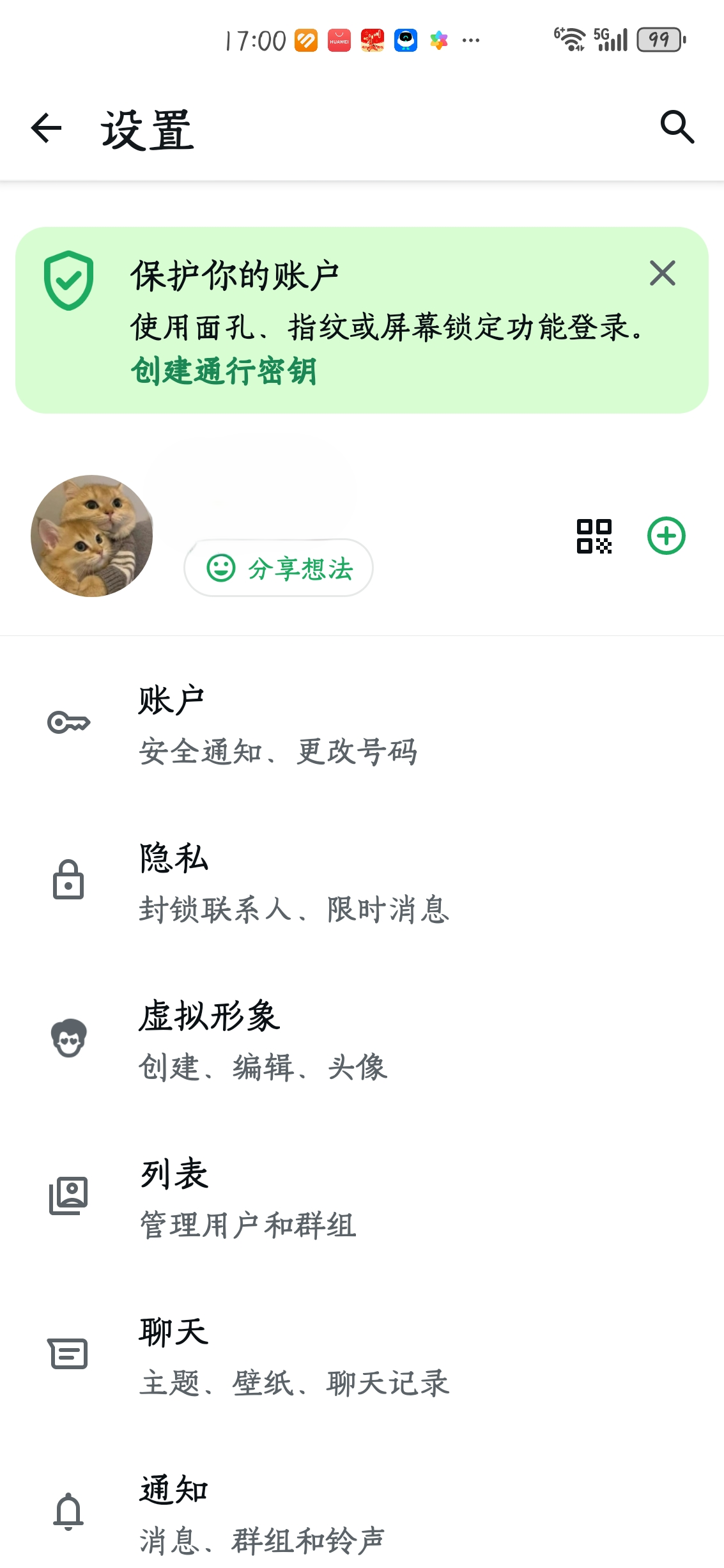Tap the 分享想法 button
This screenshot has height=1568, width=724.
(x=279, y=568)
